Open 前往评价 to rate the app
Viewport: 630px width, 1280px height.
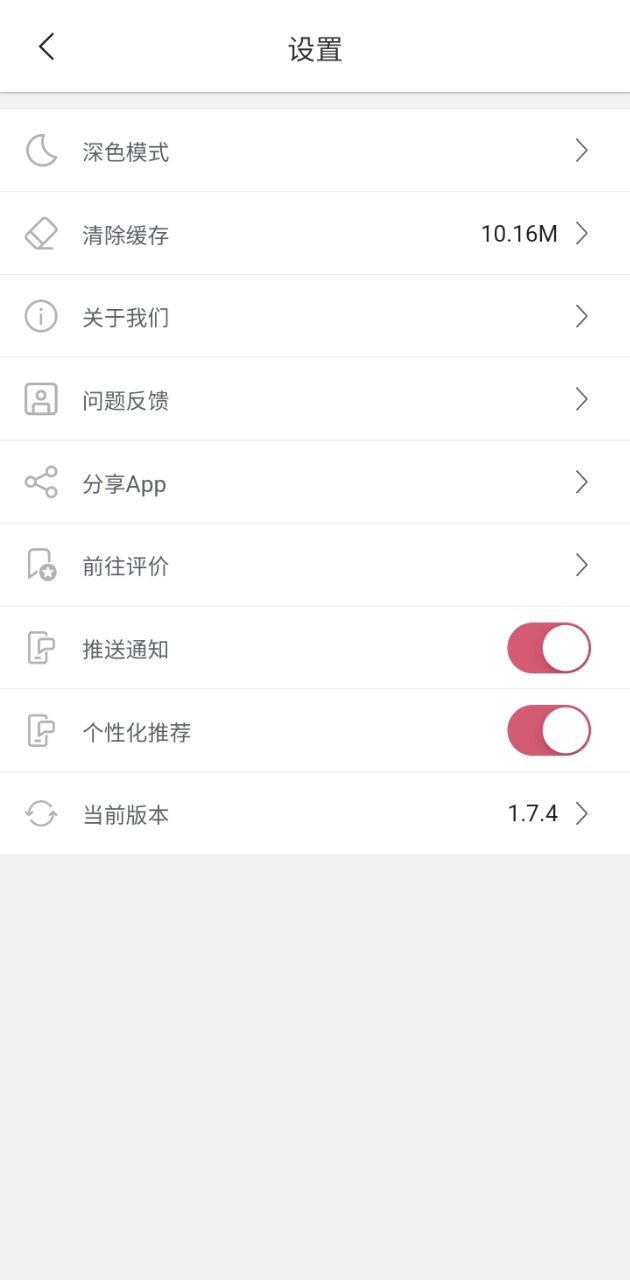coord(314,566)
